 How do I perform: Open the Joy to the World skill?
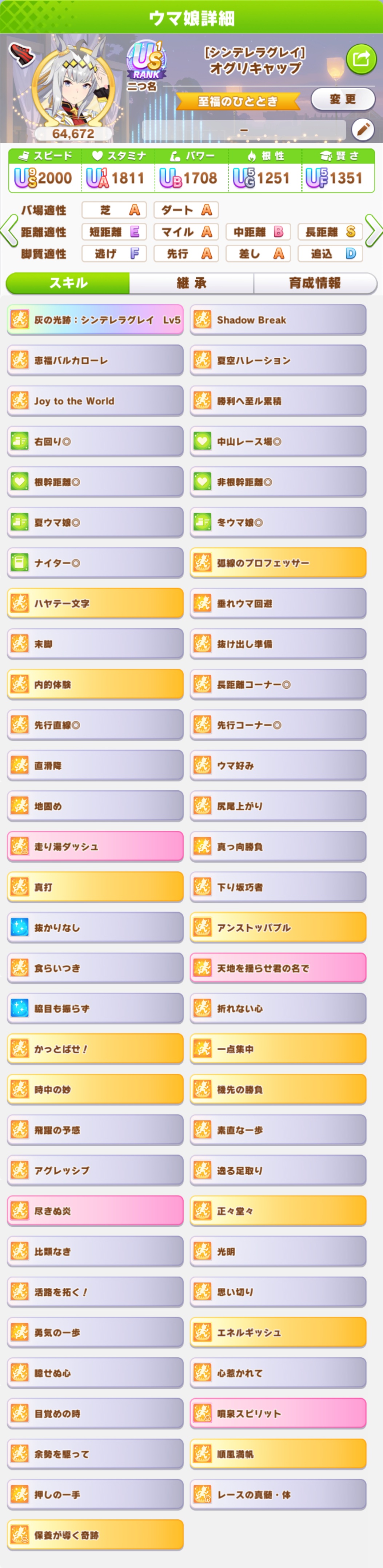coord(96,401)
